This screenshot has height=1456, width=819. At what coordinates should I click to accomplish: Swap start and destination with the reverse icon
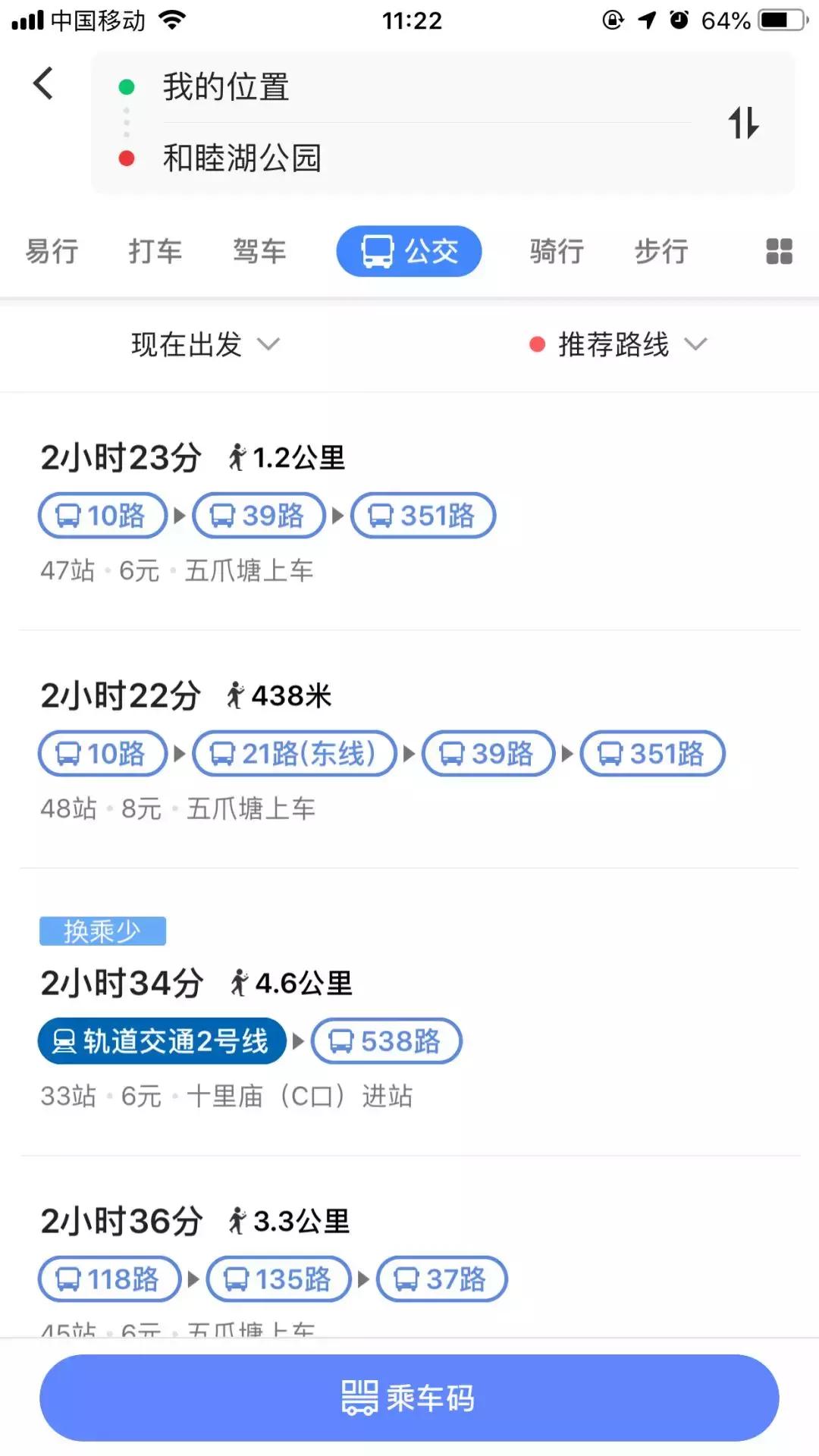coord(745,122)
